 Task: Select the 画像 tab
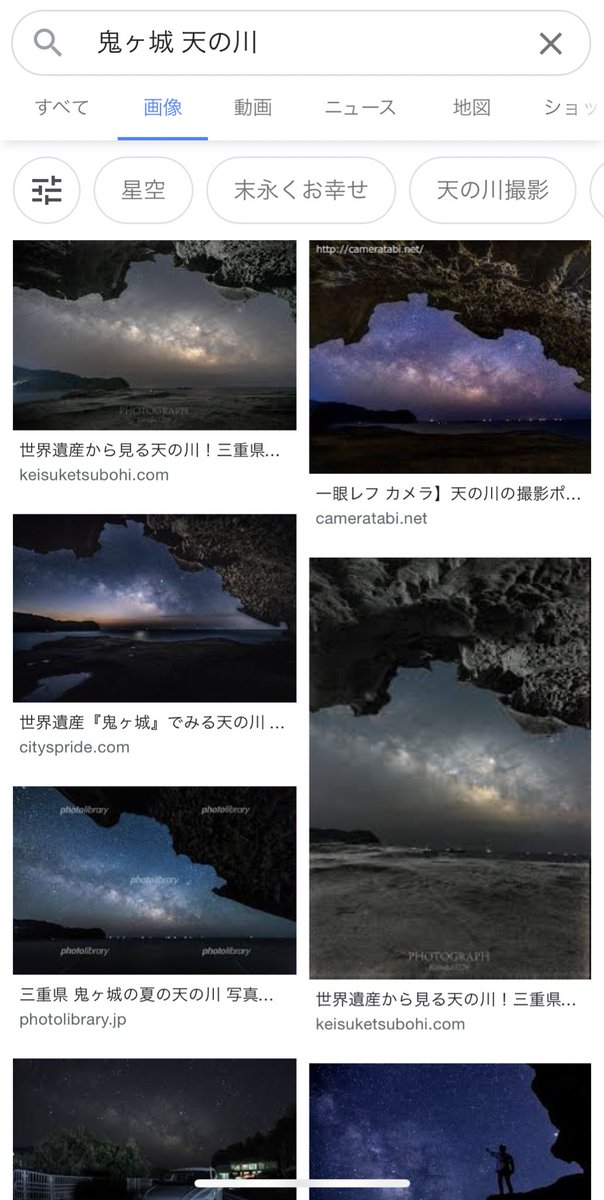tap(163, 108)
